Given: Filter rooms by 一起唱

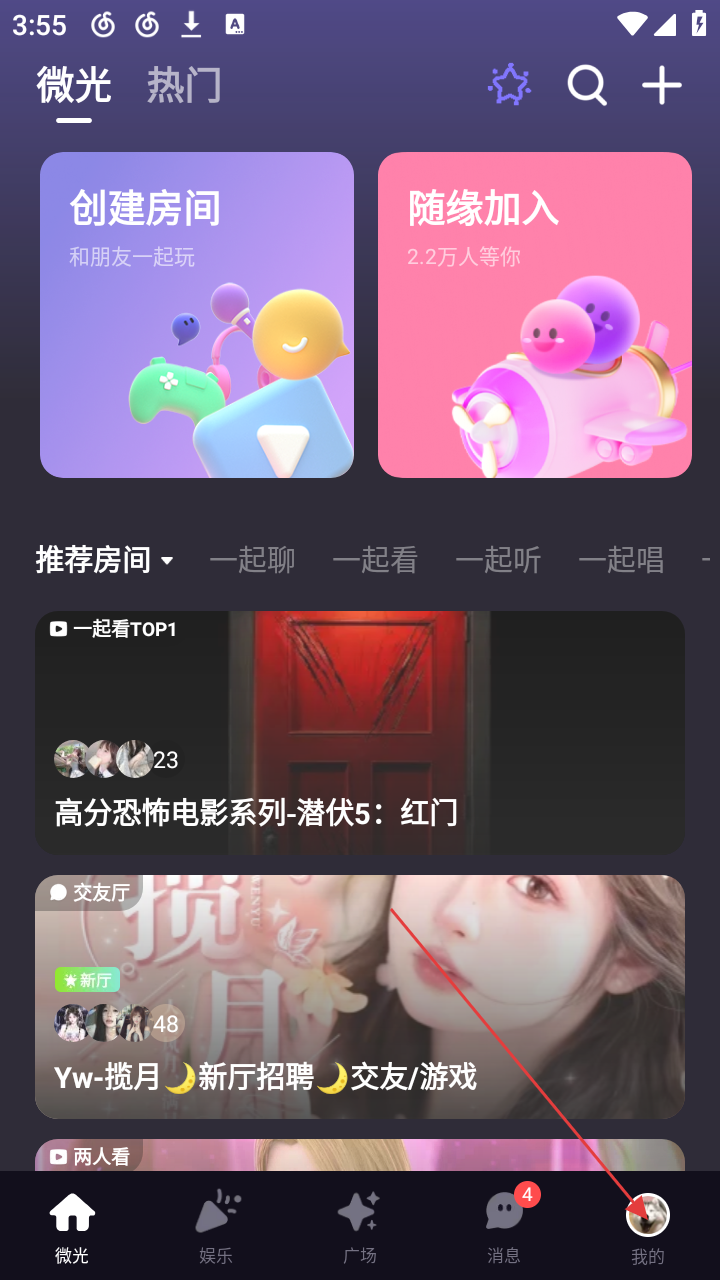Looking at the screenshot, I should tap(621, 560).
